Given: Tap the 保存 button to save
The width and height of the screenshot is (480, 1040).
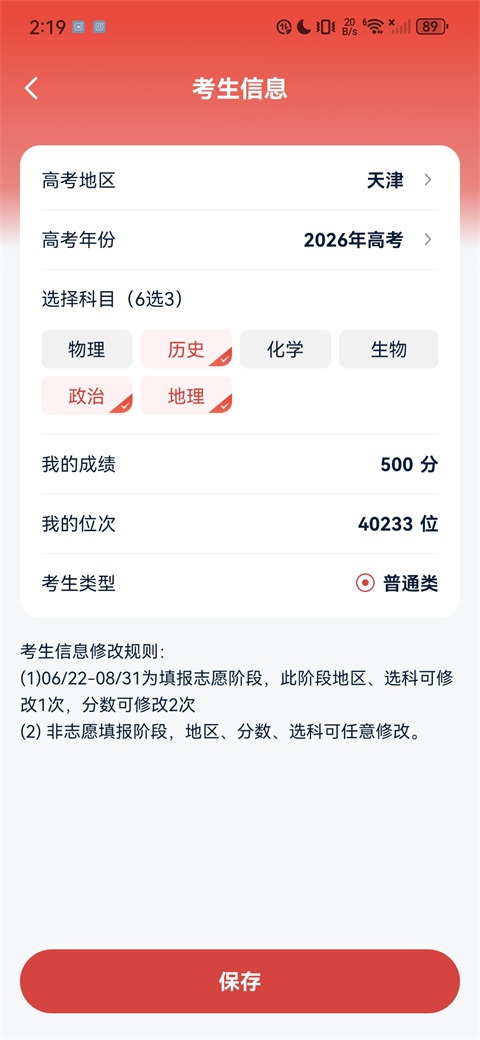Looking at the screenshot, I should (240, 981).
